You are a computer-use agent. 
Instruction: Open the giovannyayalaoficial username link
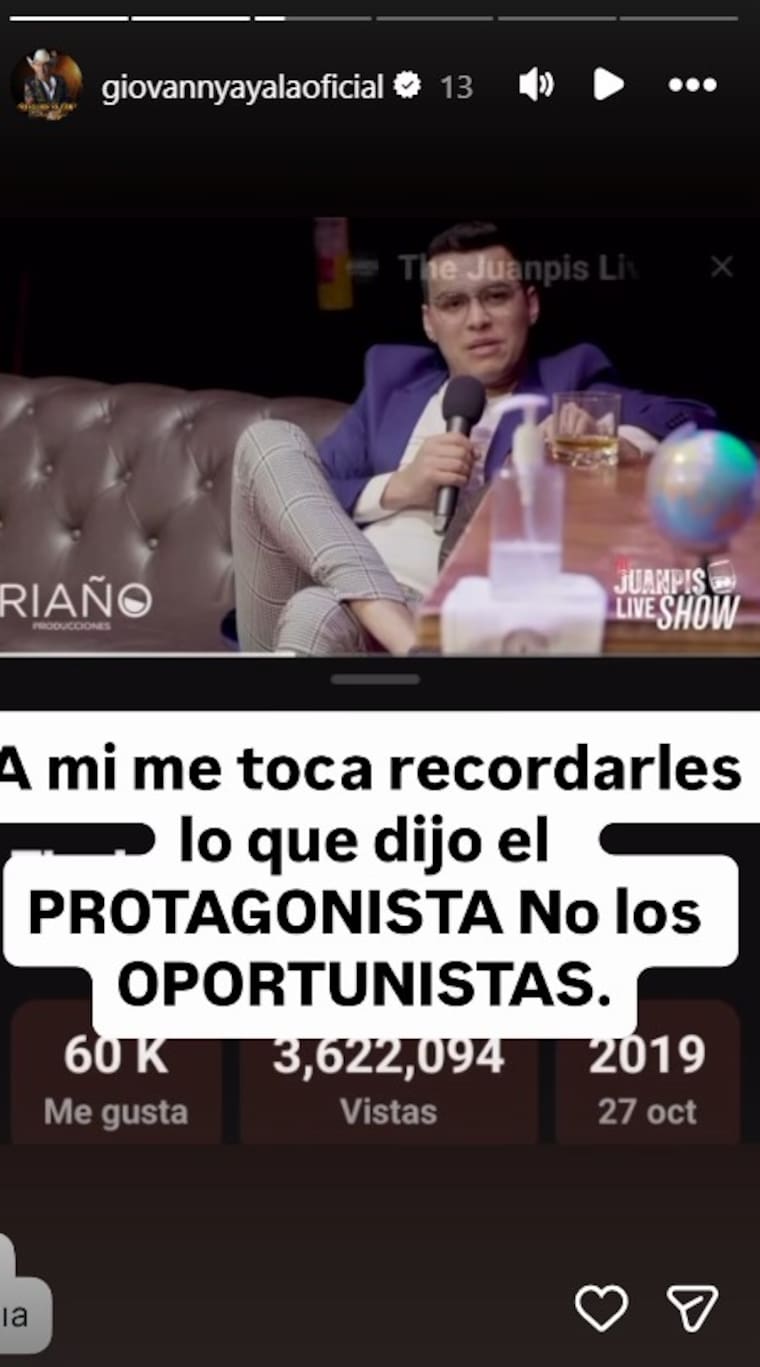[x=242, y=87]
